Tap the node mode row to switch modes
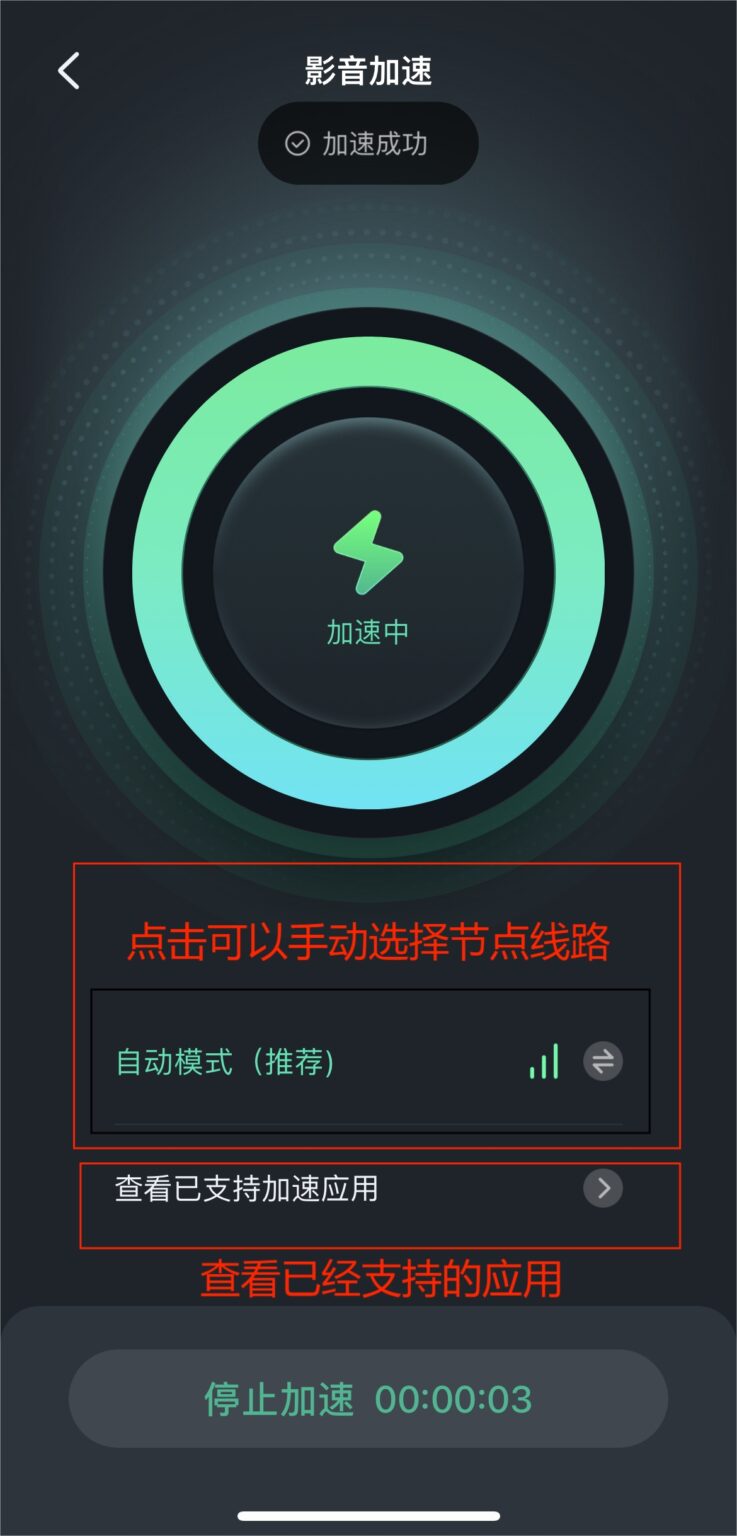 click(368, 1062)
